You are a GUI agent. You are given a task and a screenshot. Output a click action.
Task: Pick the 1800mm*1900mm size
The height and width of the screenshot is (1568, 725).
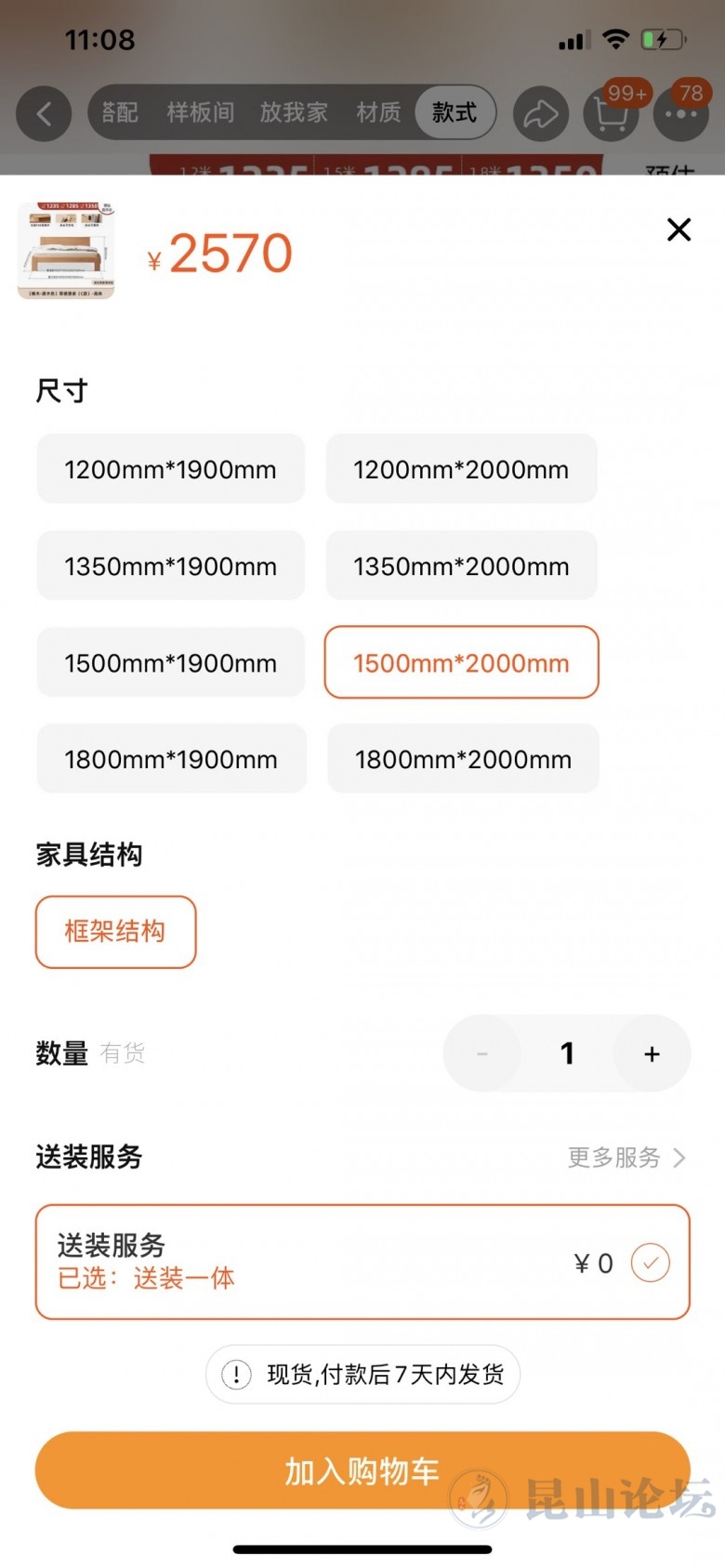pyautogui.click(x=170, y=759)
